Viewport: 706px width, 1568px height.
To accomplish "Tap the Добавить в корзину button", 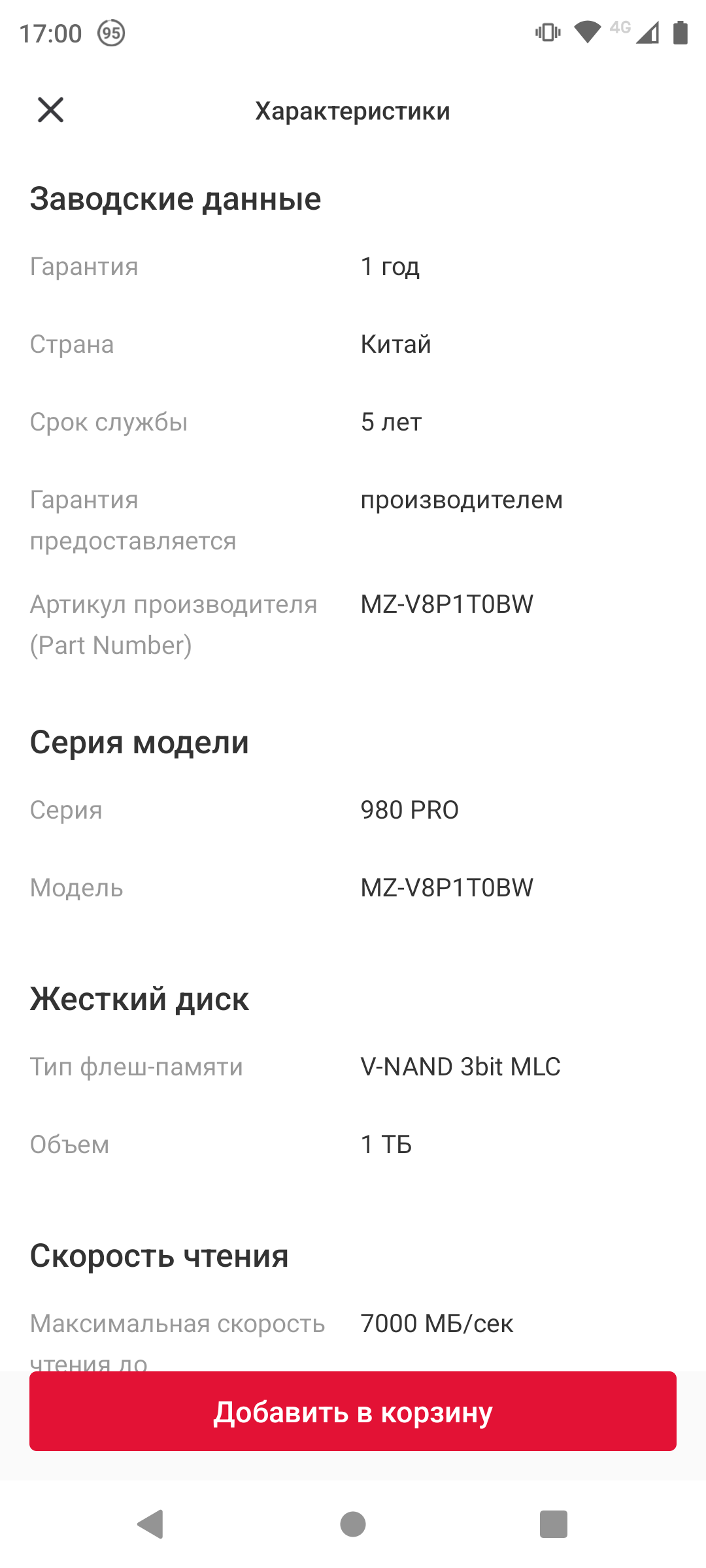I will click(x=353, y=1411).
